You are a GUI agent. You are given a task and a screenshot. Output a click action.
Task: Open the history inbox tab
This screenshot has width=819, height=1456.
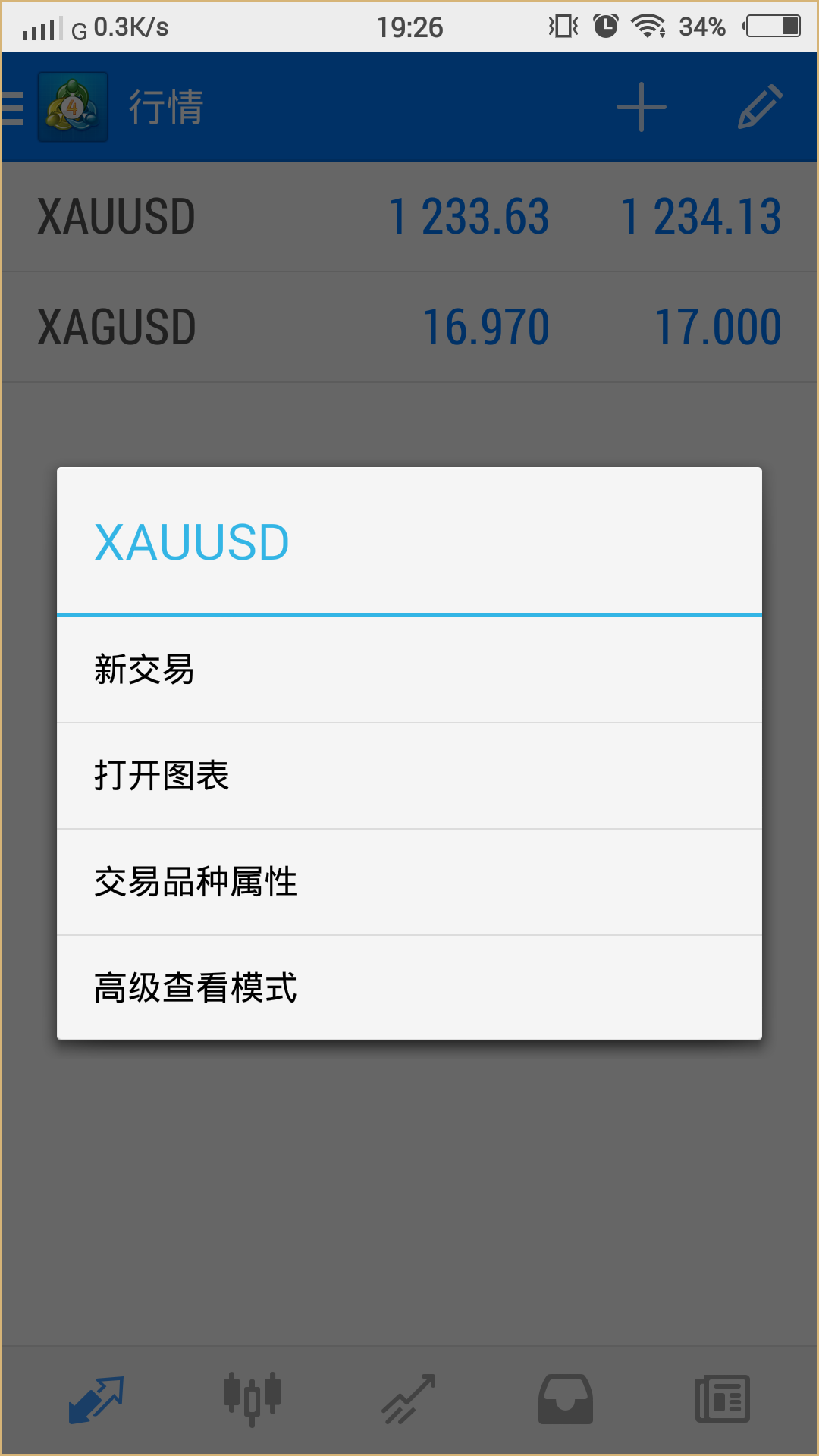point(566,1398)
